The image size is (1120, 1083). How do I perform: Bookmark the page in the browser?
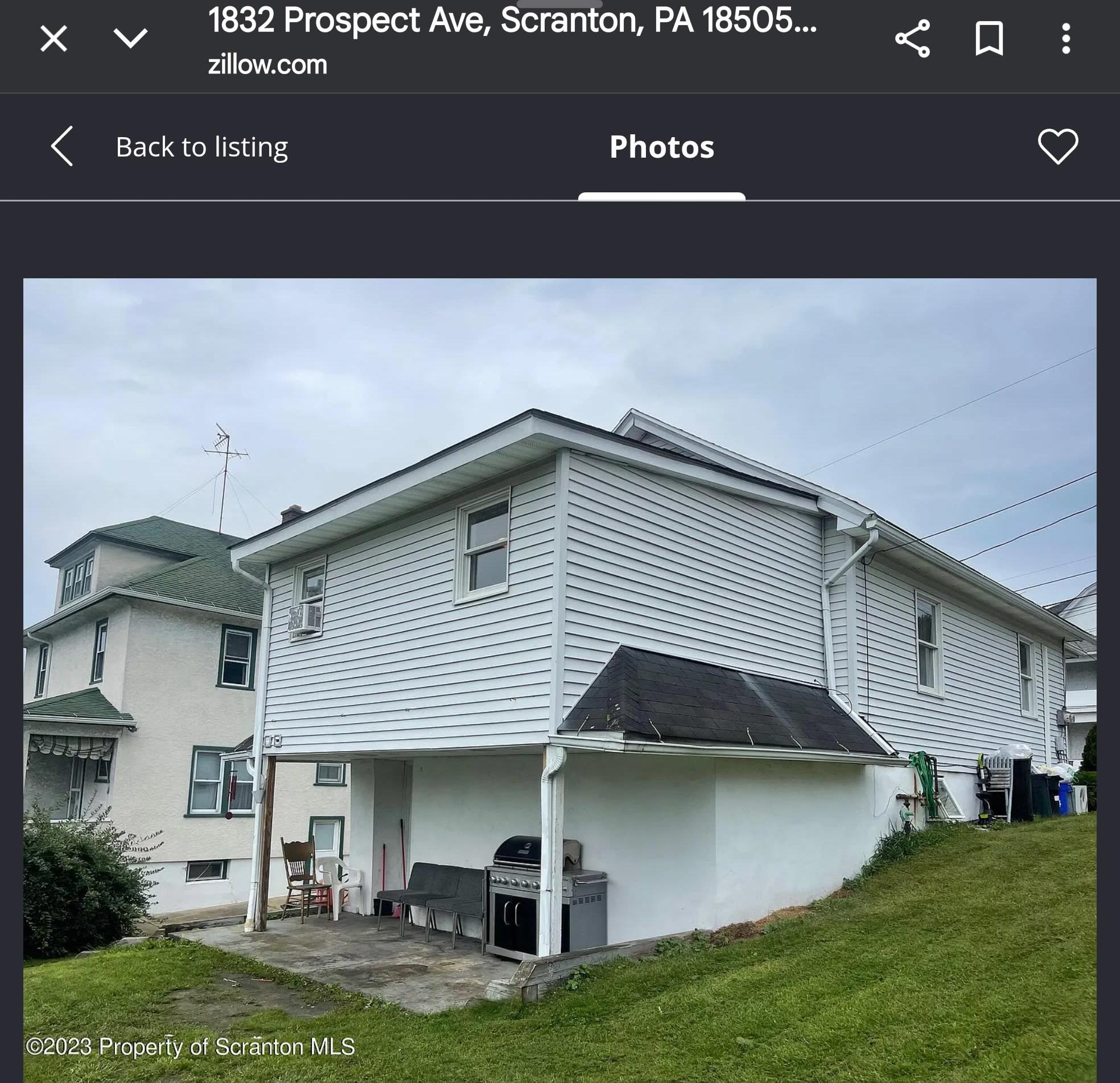(989, 39)
